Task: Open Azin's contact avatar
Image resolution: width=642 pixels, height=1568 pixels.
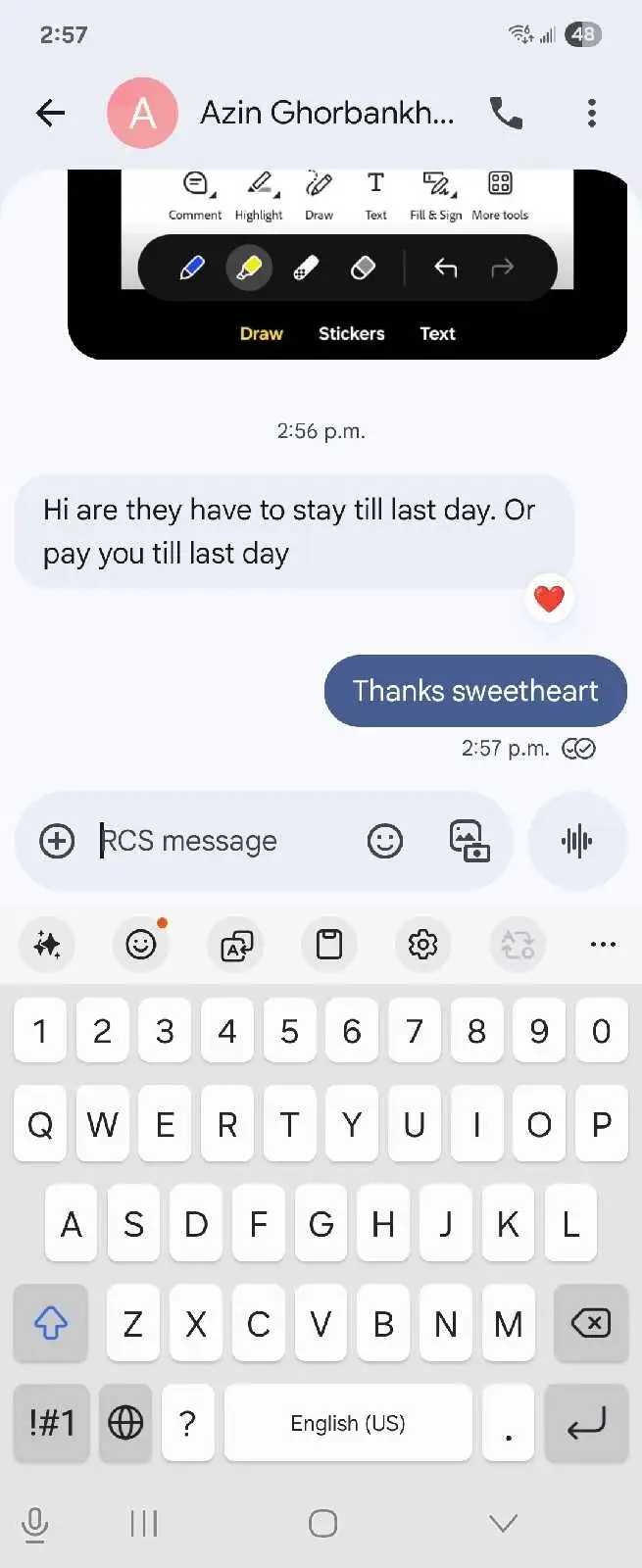Action: tap(142, 114)
